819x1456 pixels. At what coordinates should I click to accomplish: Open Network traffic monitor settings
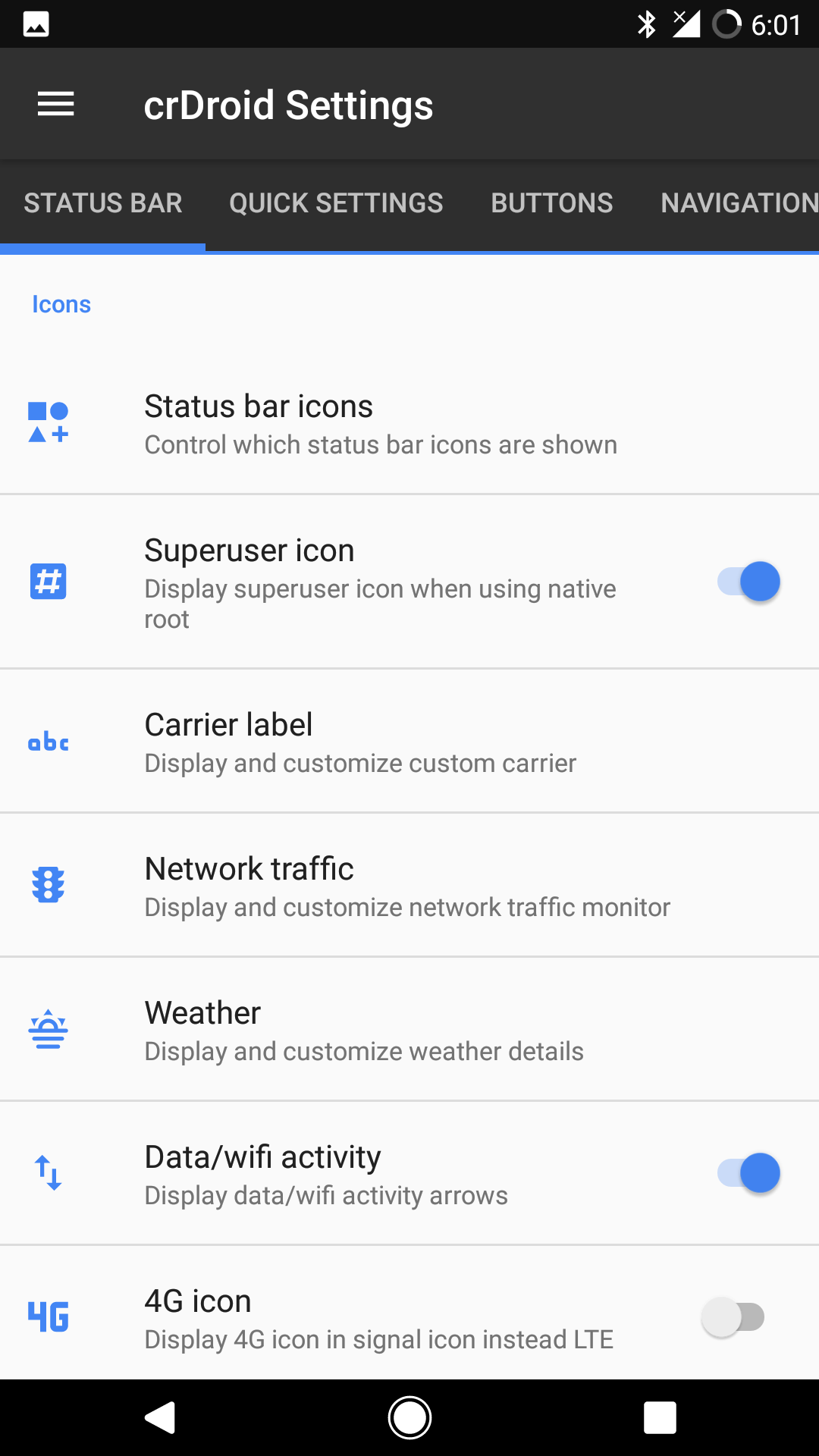pos(409,886)
